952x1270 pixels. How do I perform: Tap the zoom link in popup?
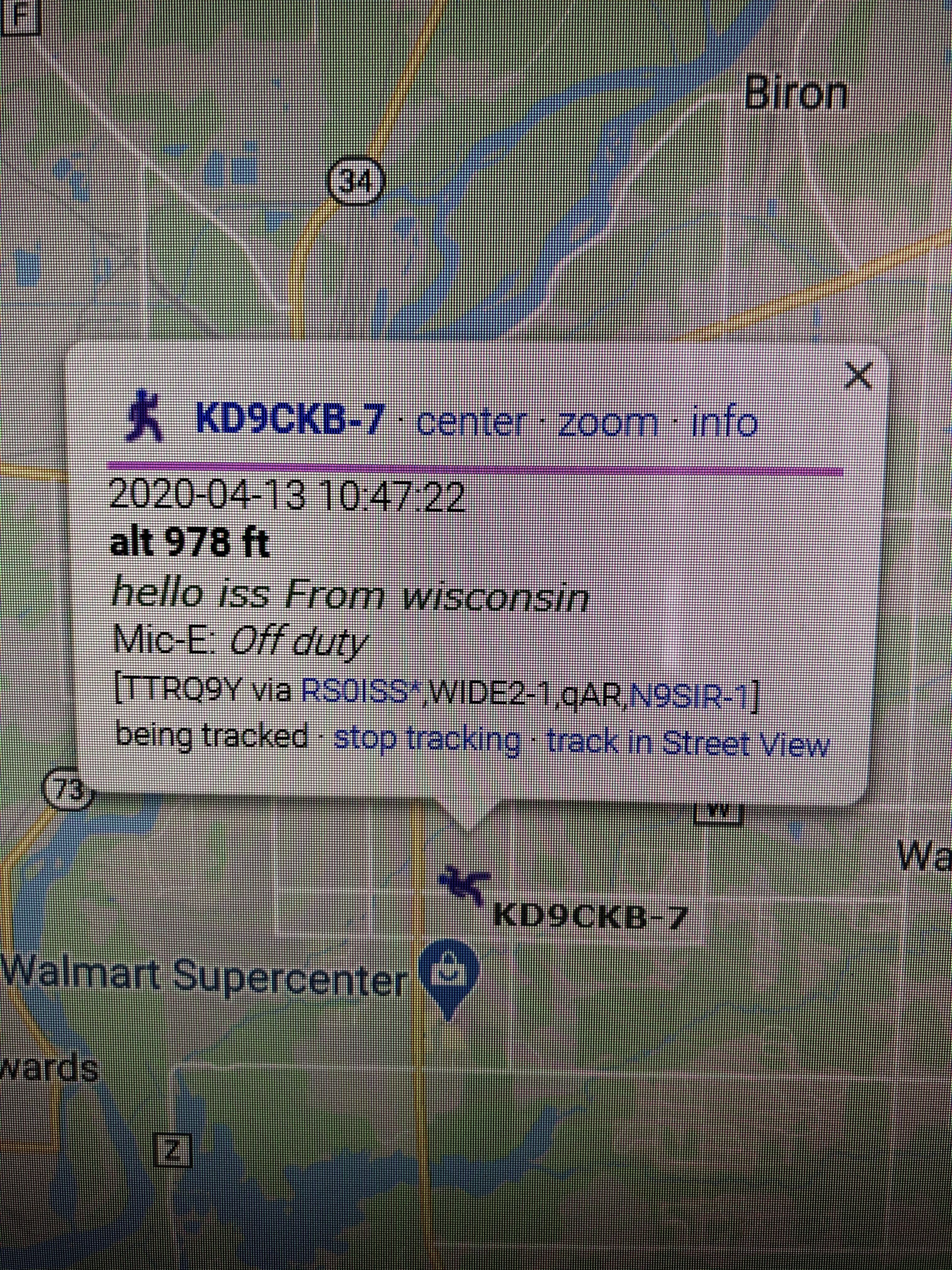[x=608, y=423]
